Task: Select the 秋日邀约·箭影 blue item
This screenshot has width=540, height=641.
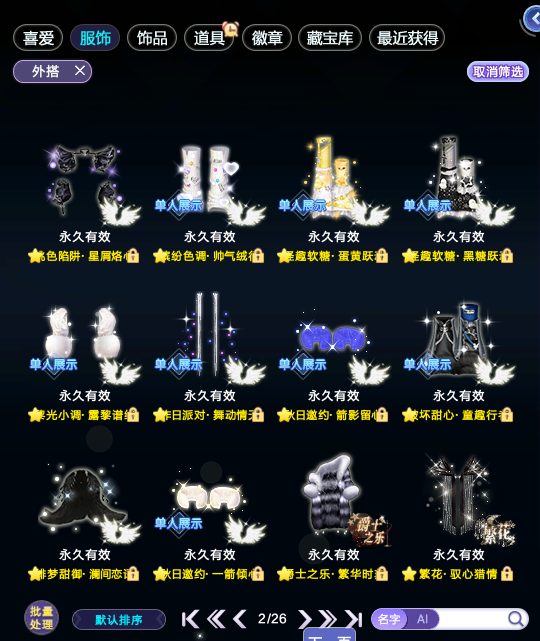Action: click(333, 358)
